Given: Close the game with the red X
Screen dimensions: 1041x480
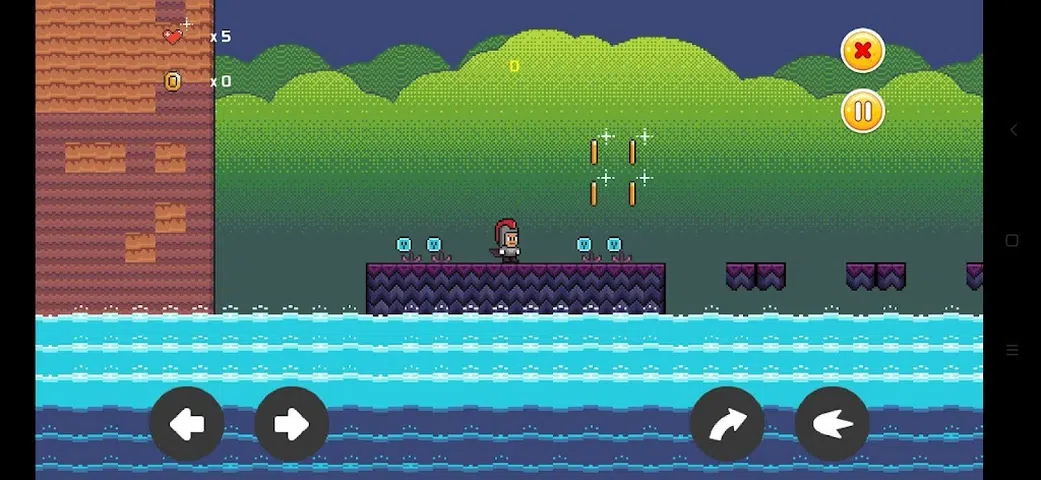Looking at the screenshot, I should tap(863, 50).
